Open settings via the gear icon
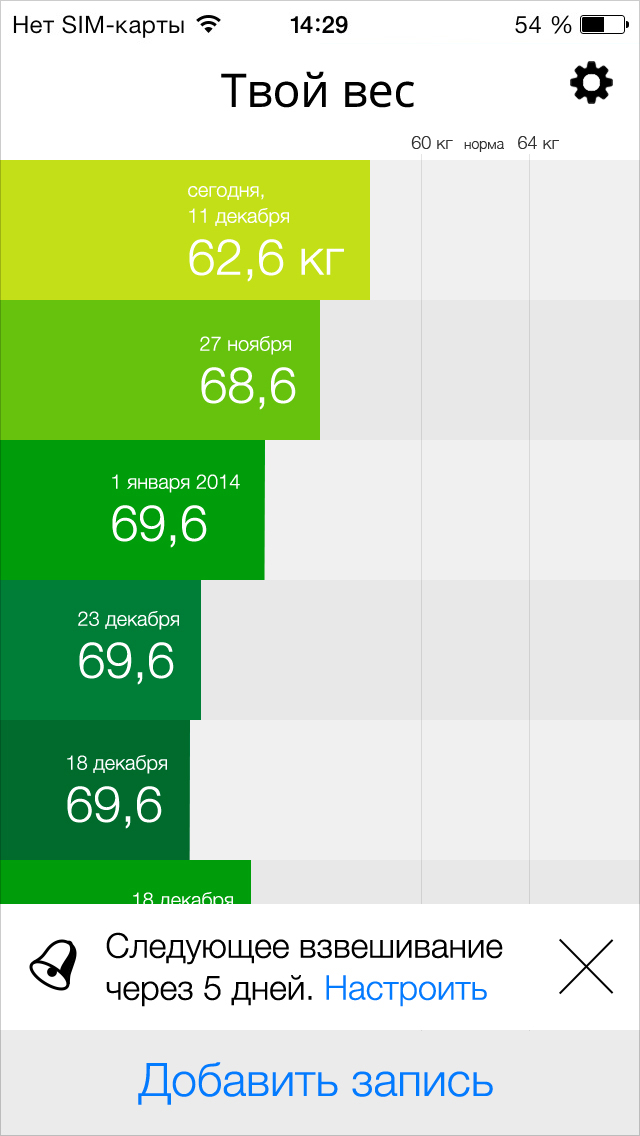Screen dimensions: 640x1136 click(591, 83)
